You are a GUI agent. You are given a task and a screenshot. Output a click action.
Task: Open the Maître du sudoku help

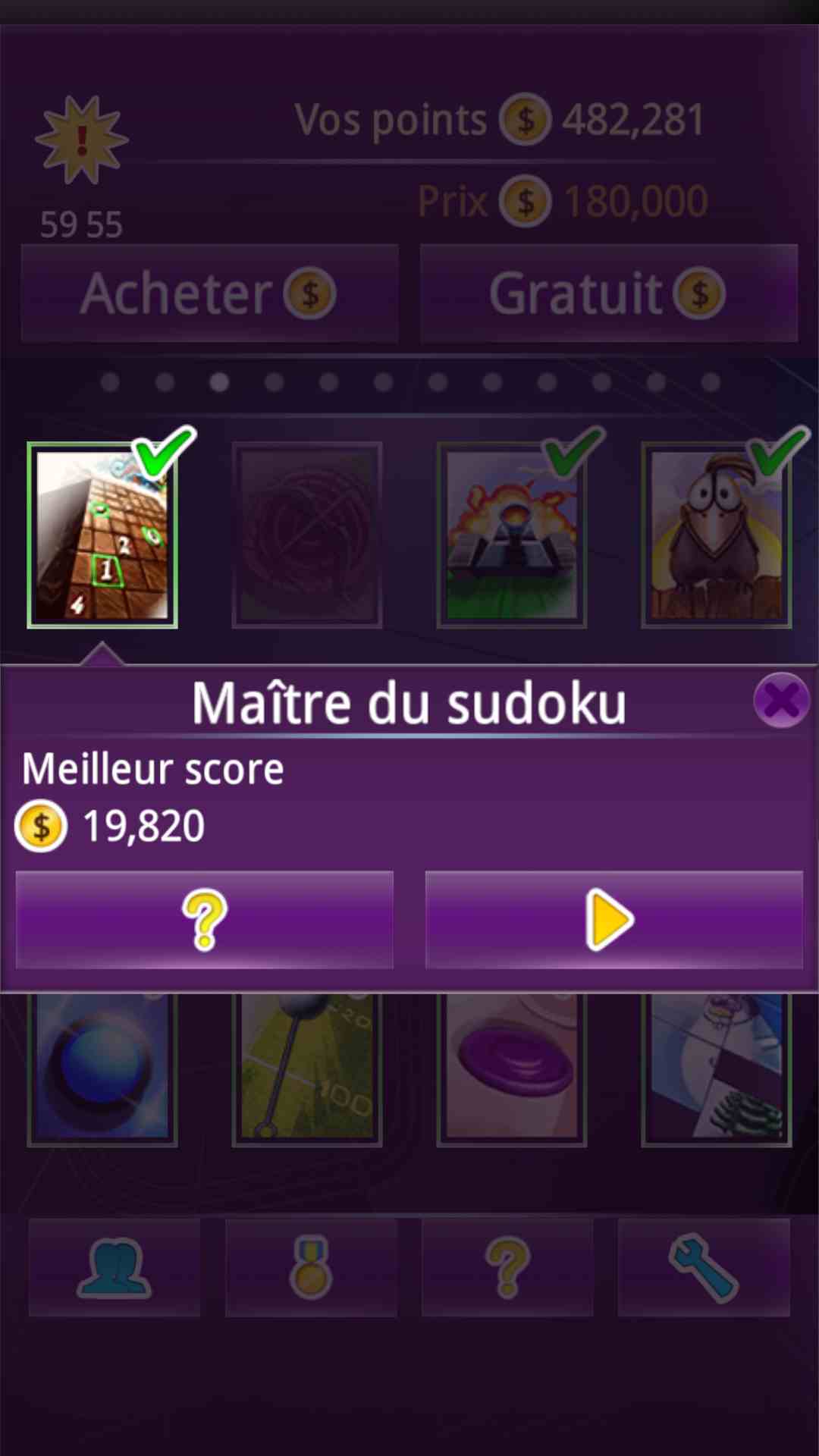click(204, 919)
